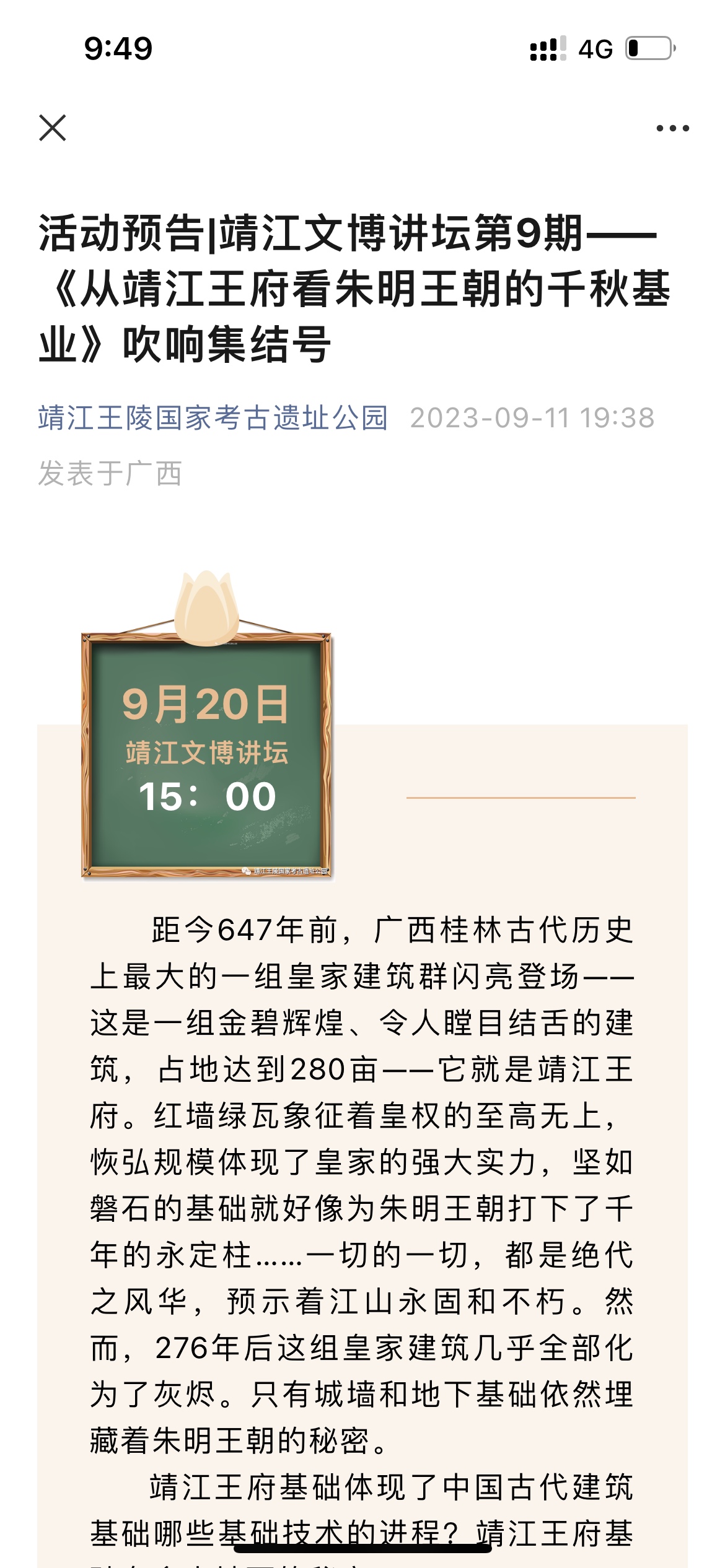This screenshot has height=1568, width=725.
Task: Close the article with the X icon
Action: (x=53, y=128)
